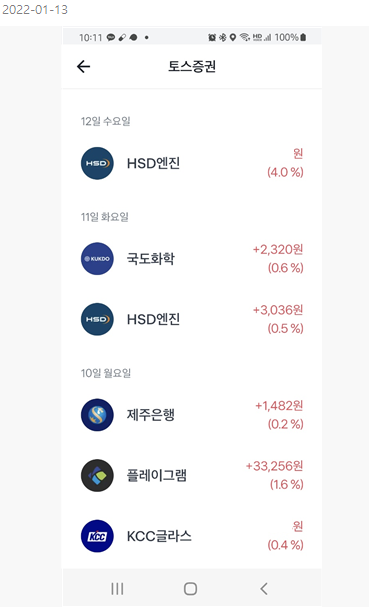Open the HSD엔진 entry under 12일 수요일

[192, 163]
